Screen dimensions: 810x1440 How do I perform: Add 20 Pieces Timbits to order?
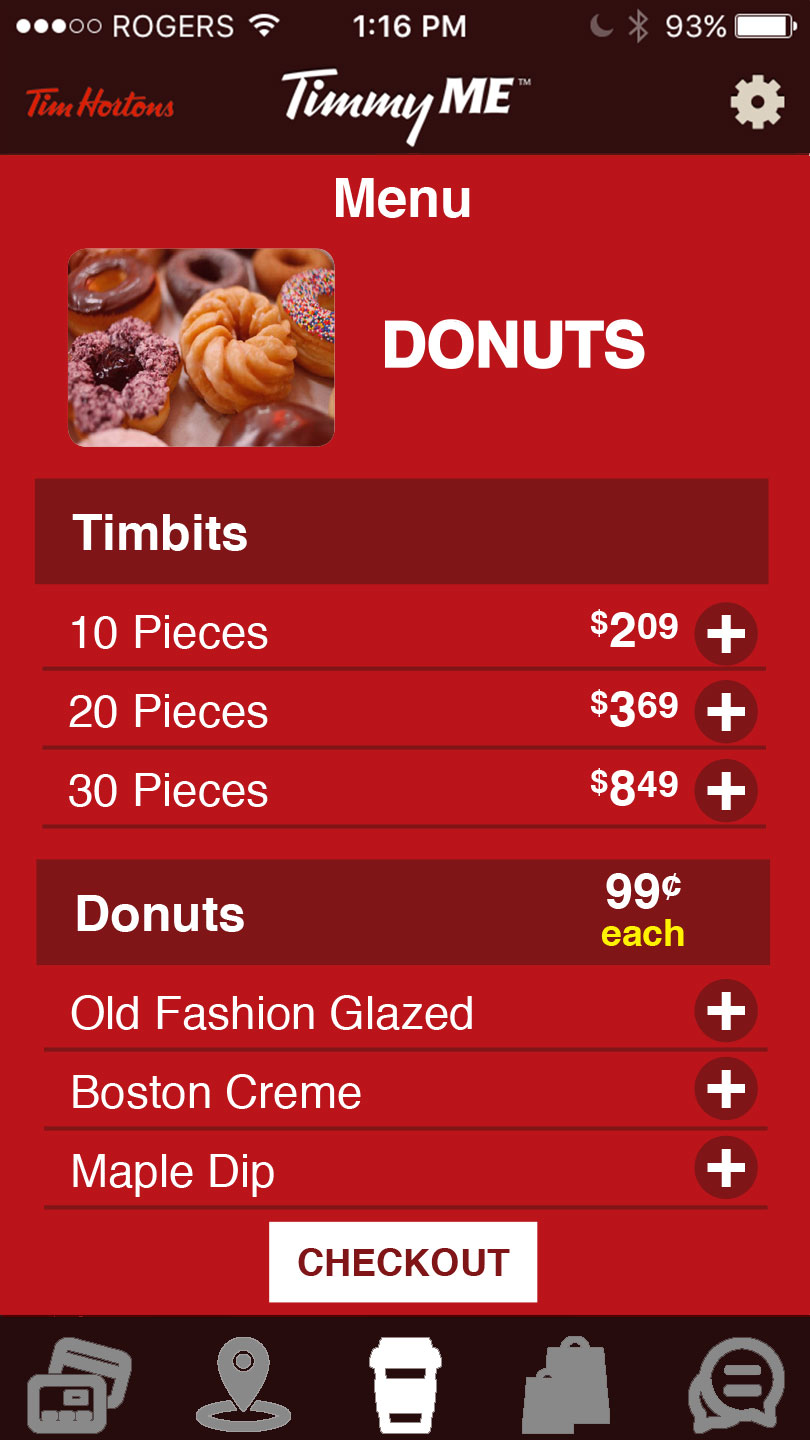[726, 712]
